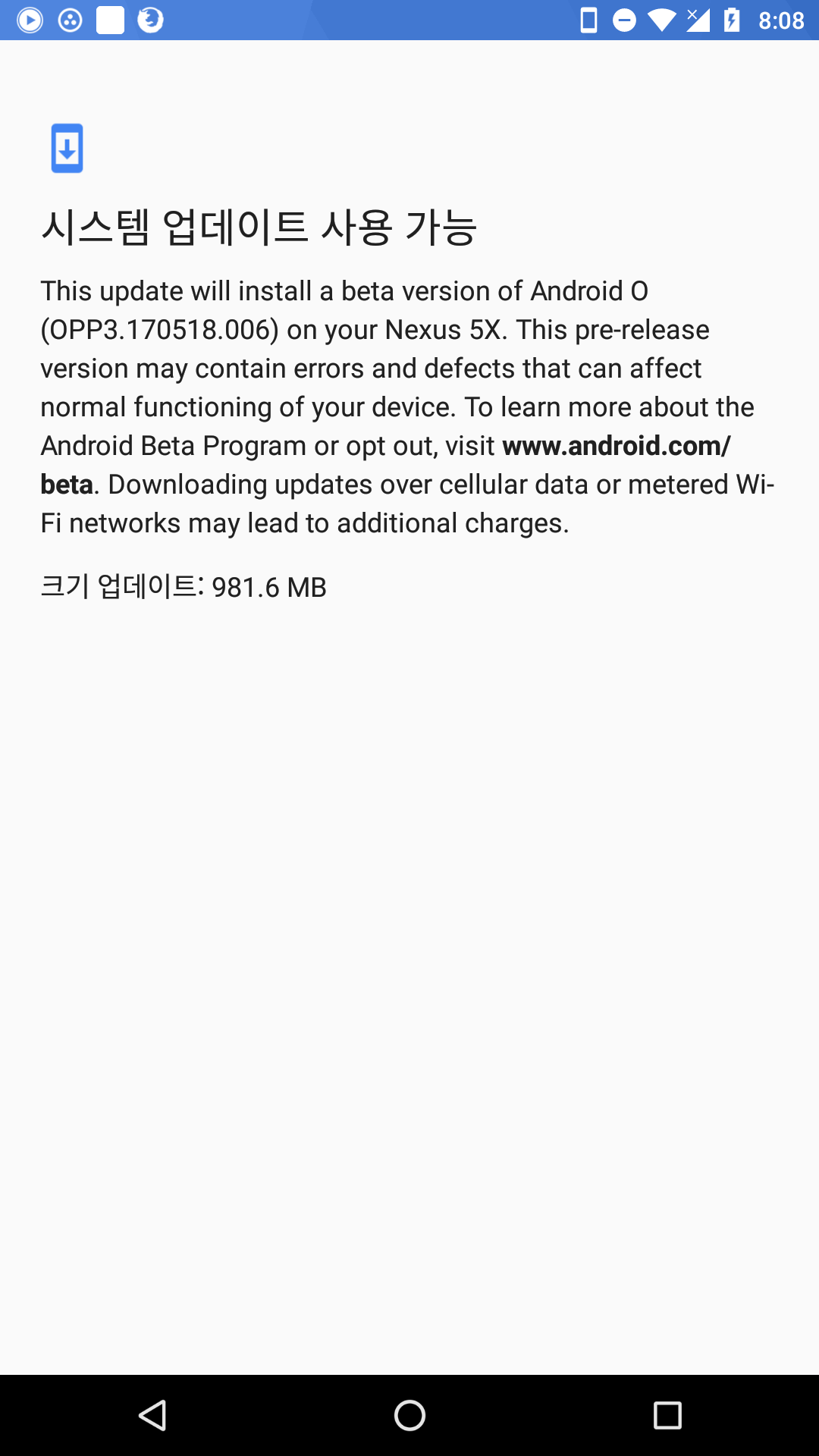Open the www.android.com/beta link
The image size is (819, 1456).
[x=616, y=446]
